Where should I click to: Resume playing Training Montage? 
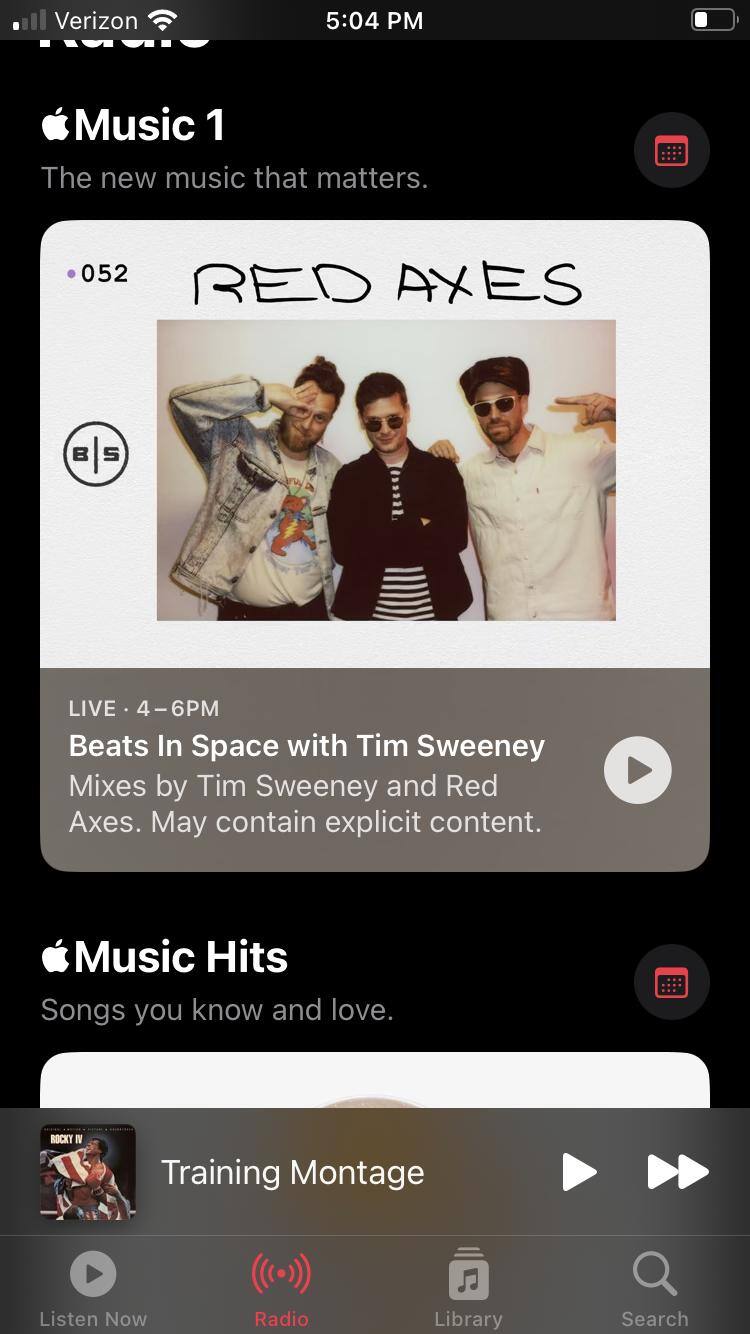pos(578,1172)
